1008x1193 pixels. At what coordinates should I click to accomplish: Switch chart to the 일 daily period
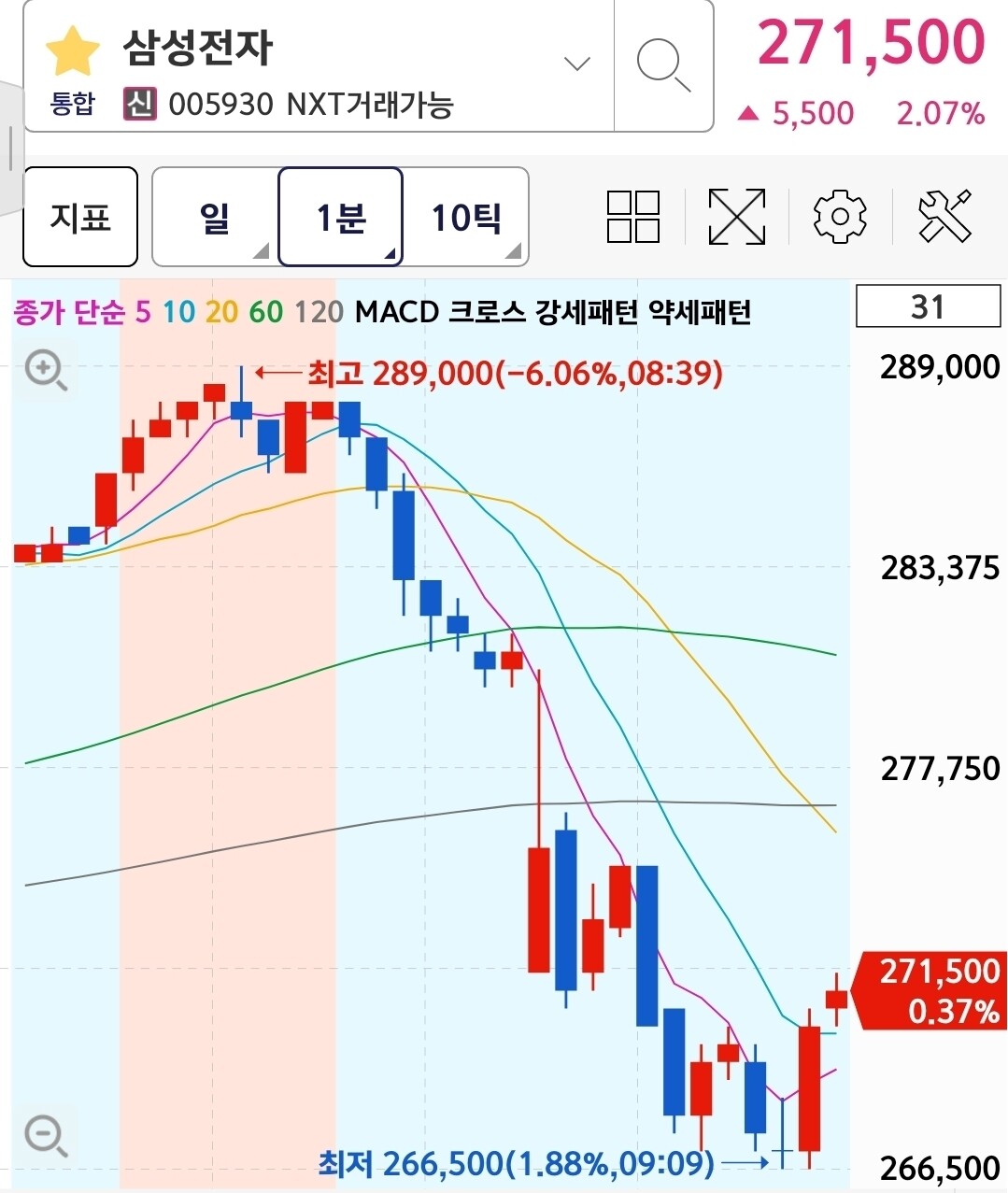pyautogui.click(x=215, y=217)
